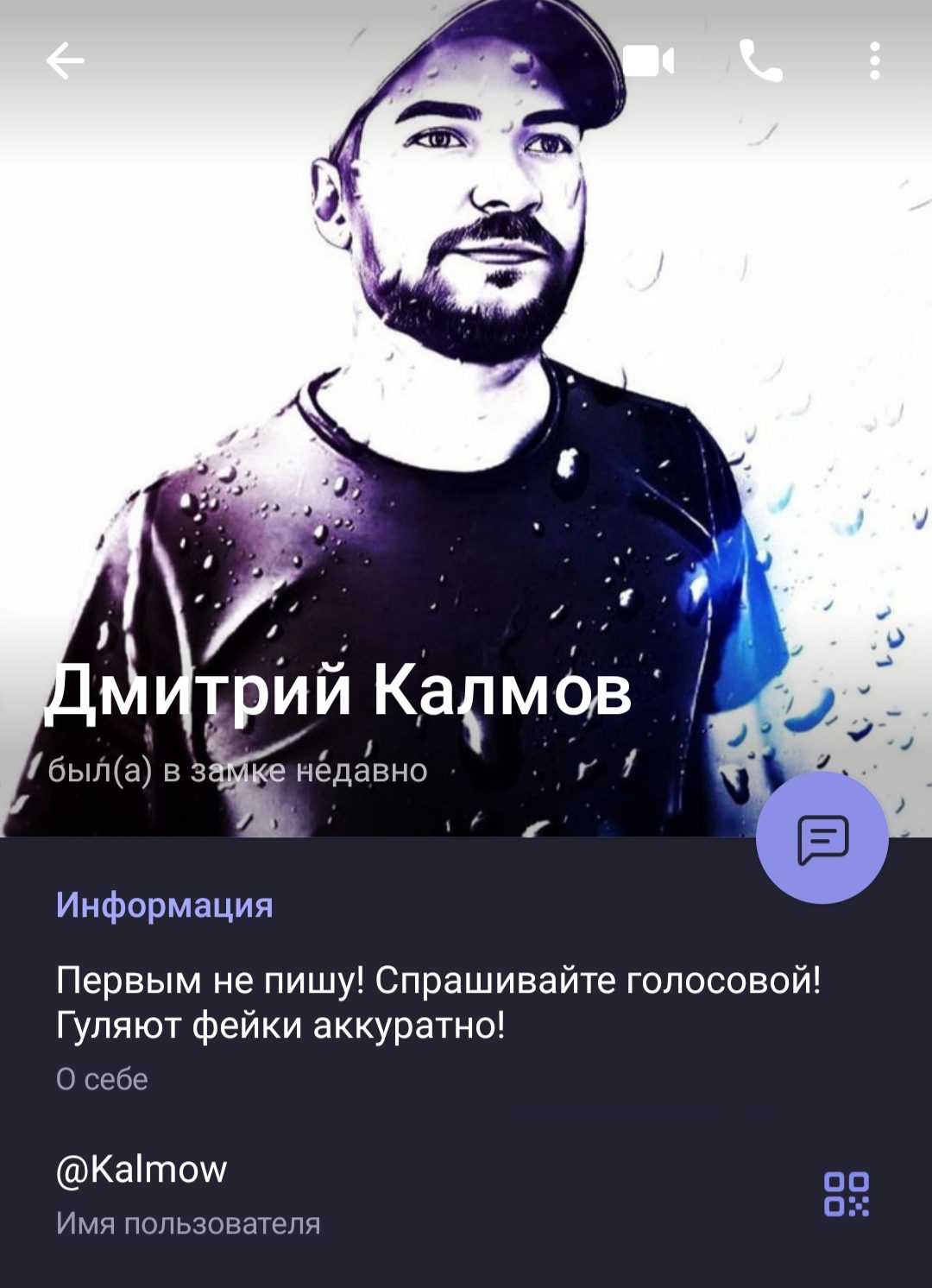Open the three-dot overflow menu

(874, 61)
